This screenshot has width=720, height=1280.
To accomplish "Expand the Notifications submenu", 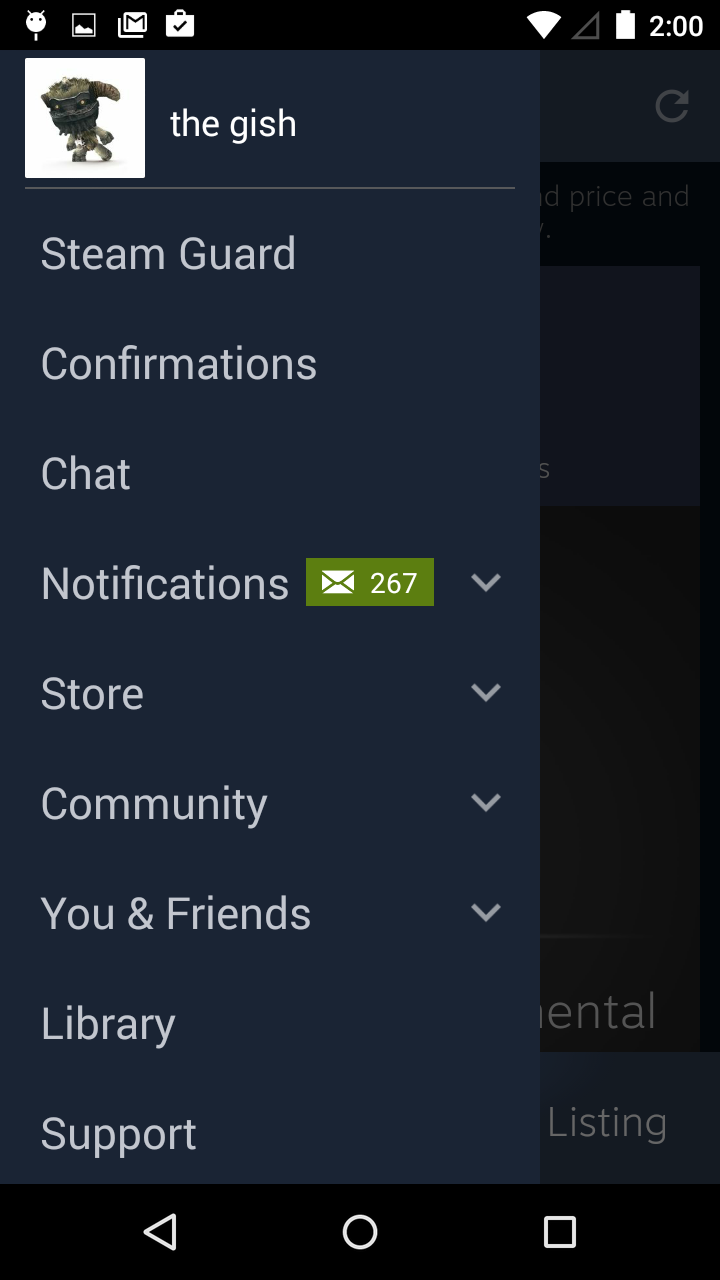I will [x=486, y=582].
